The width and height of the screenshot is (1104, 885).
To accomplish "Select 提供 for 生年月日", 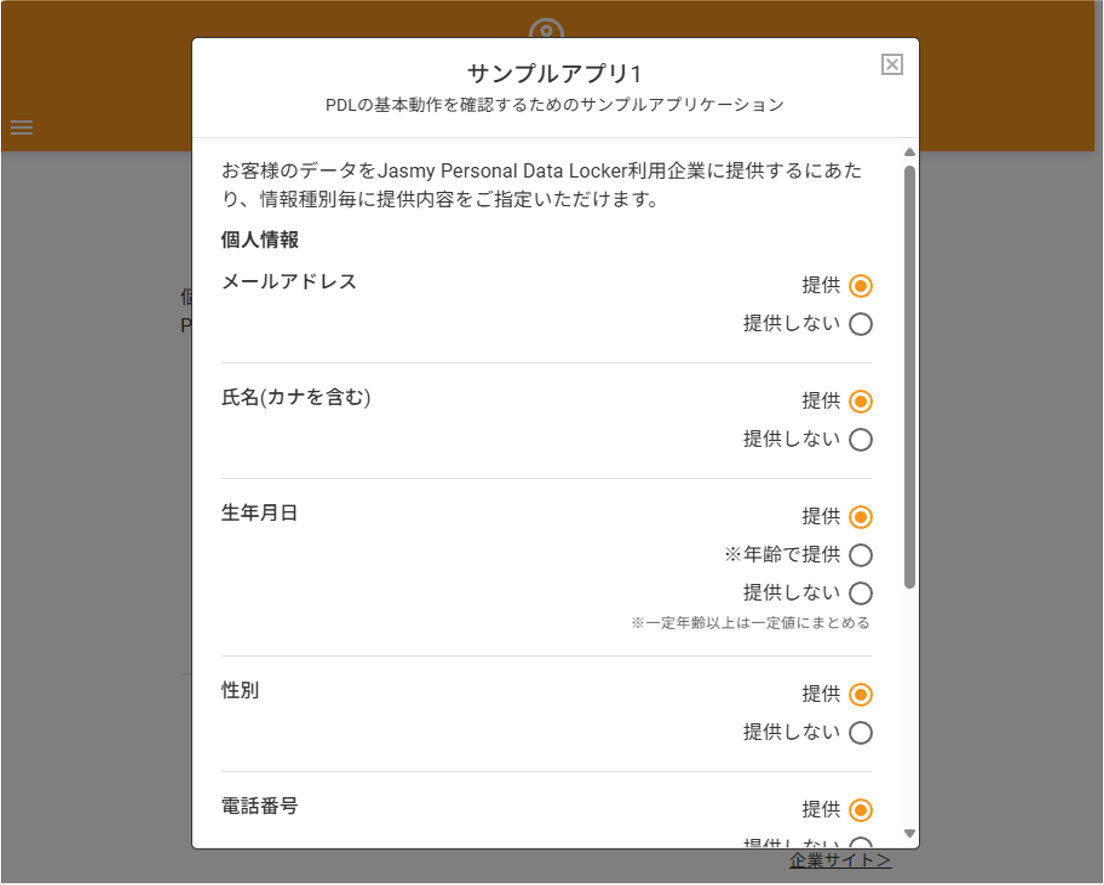I will (x=860, y=517).
